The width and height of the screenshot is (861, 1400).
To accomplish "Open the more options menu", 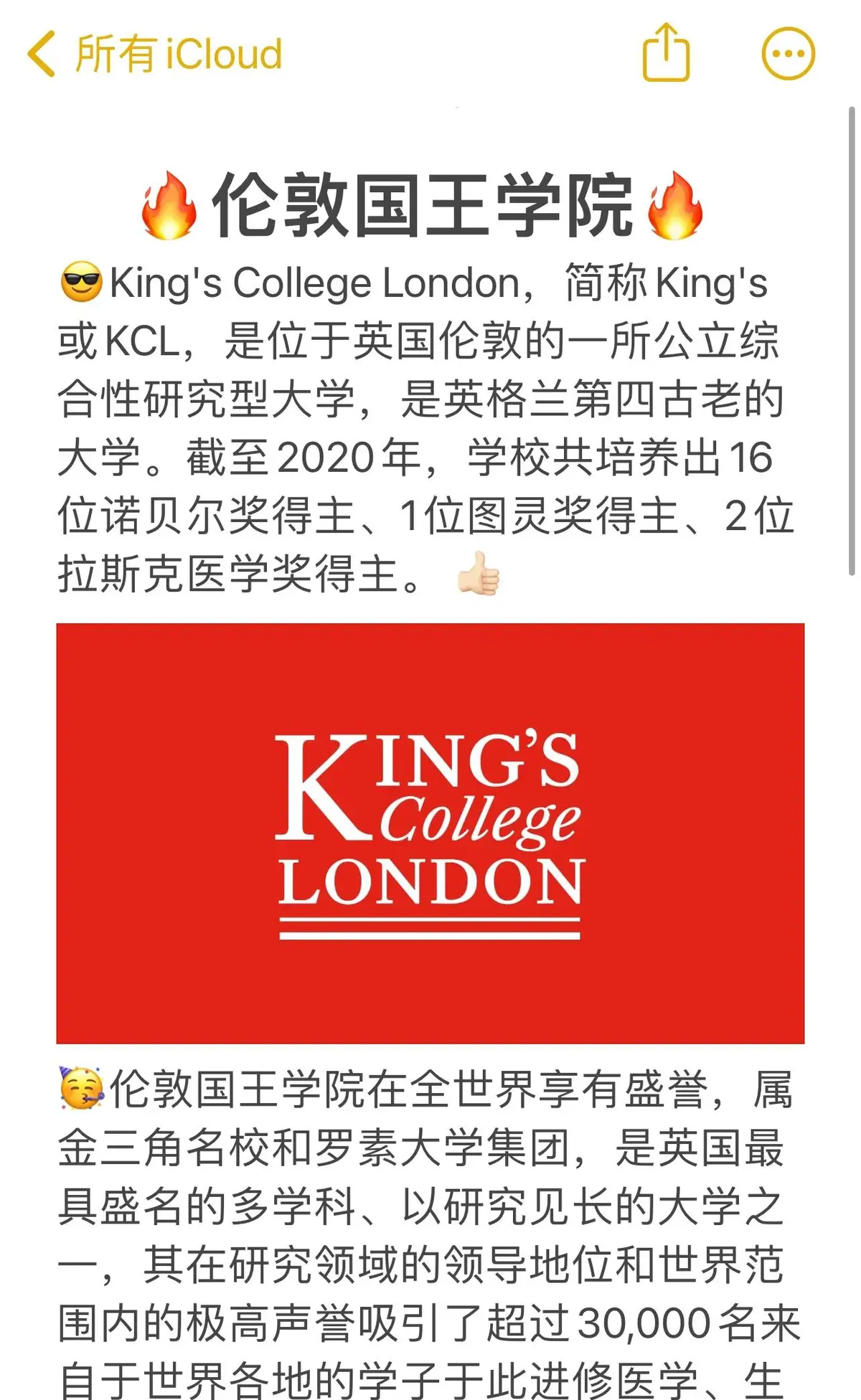I will coord(787,54).
